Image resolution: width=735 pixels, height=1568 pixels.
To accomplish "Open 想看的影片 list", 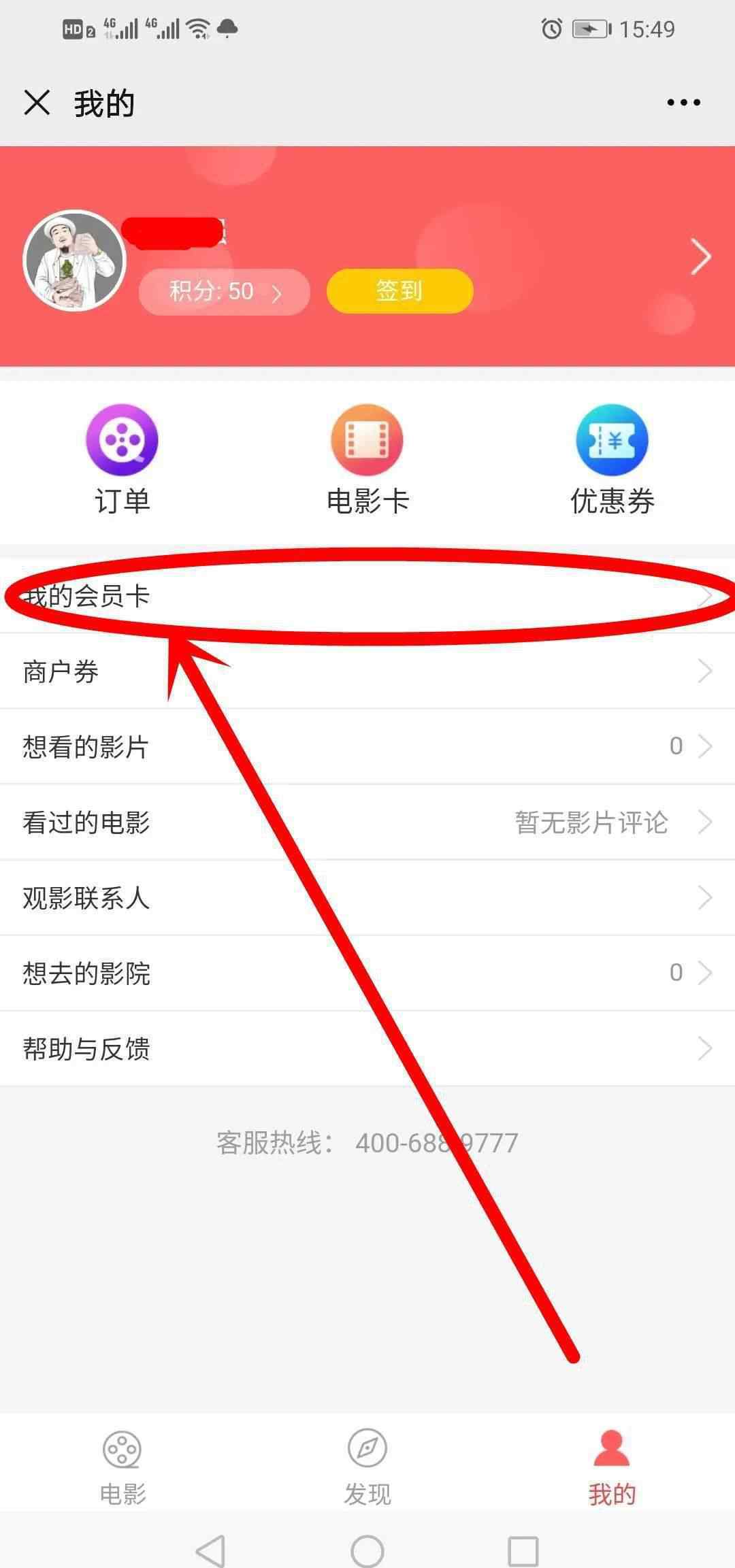I will coord(367,746).
